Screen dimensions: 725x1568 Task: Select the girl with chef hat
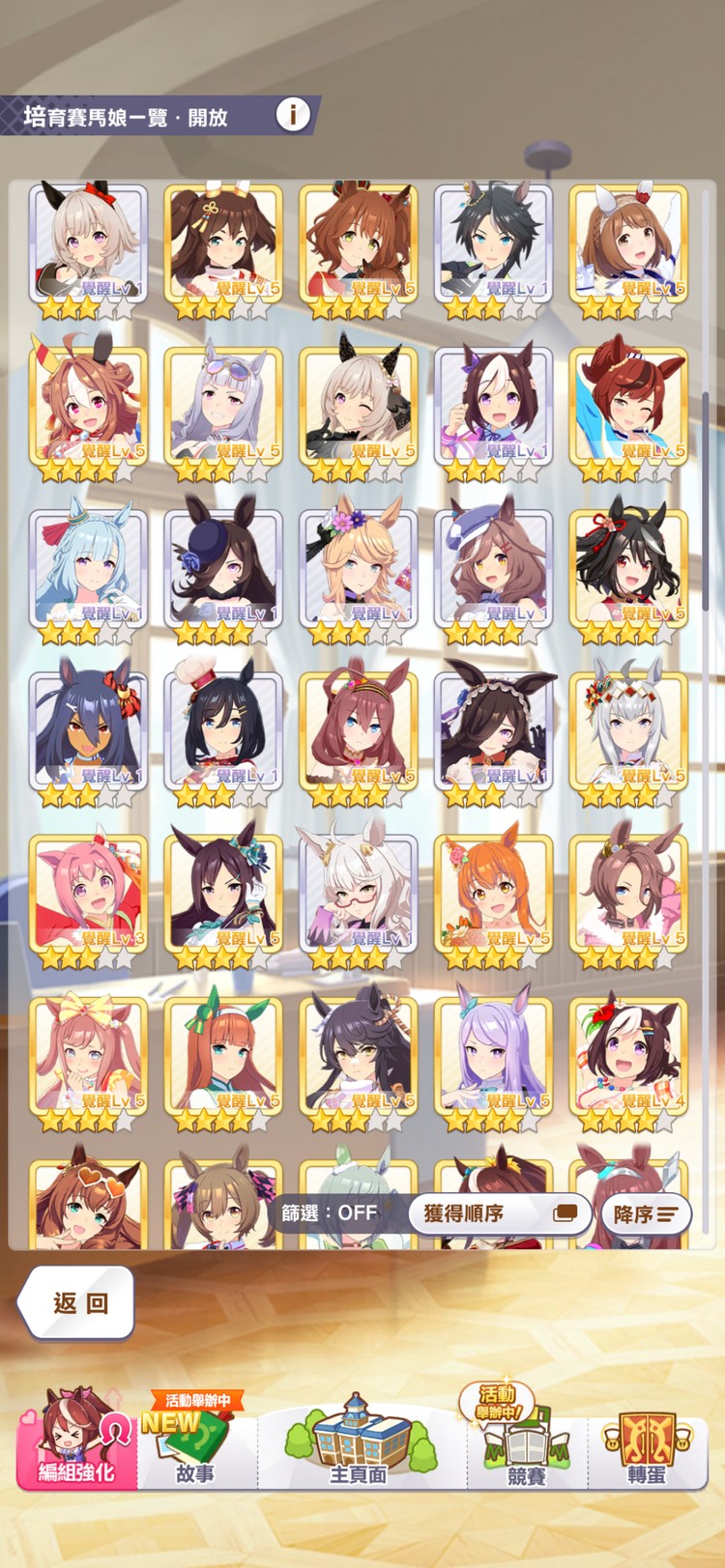pyautogui.click(x=223, y=730)
